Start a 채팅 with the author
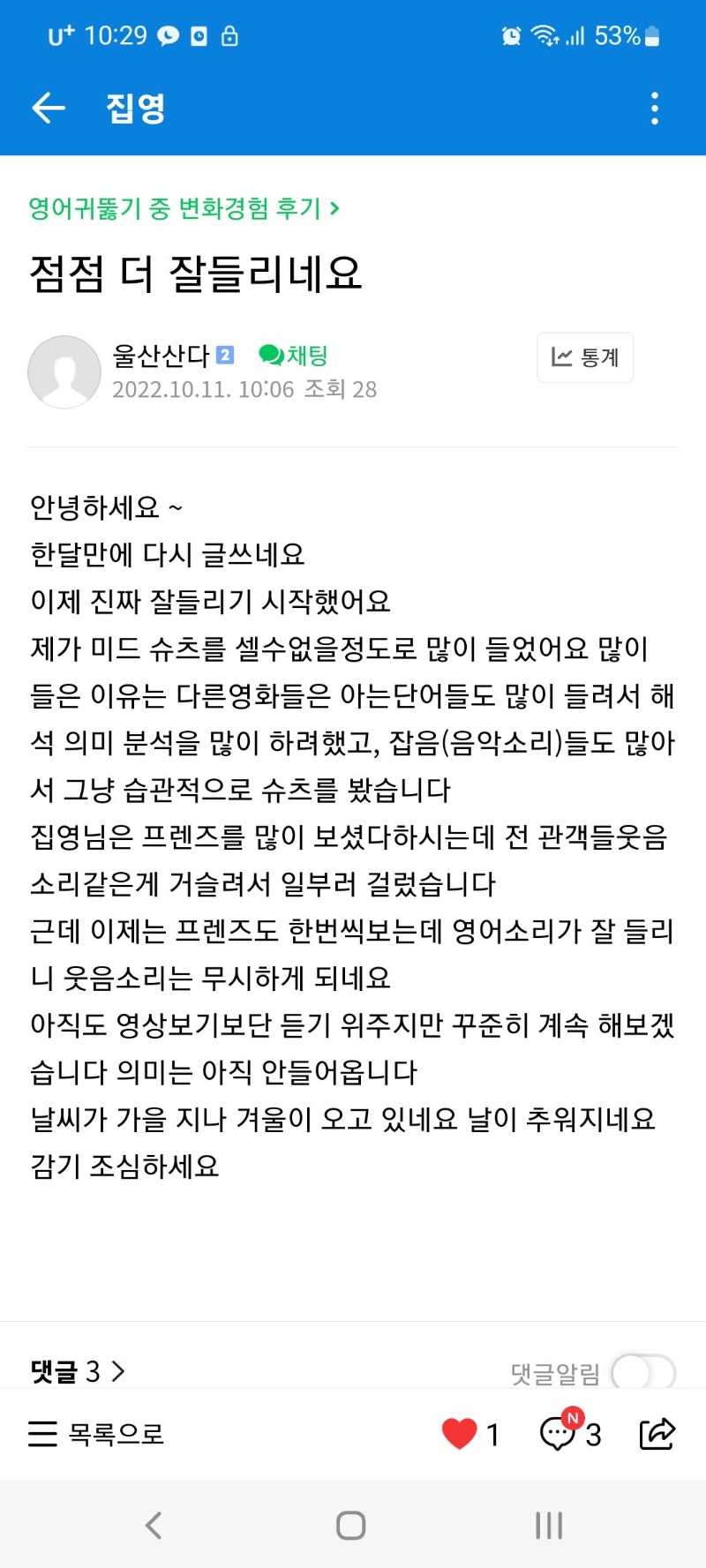 point(293,355)
